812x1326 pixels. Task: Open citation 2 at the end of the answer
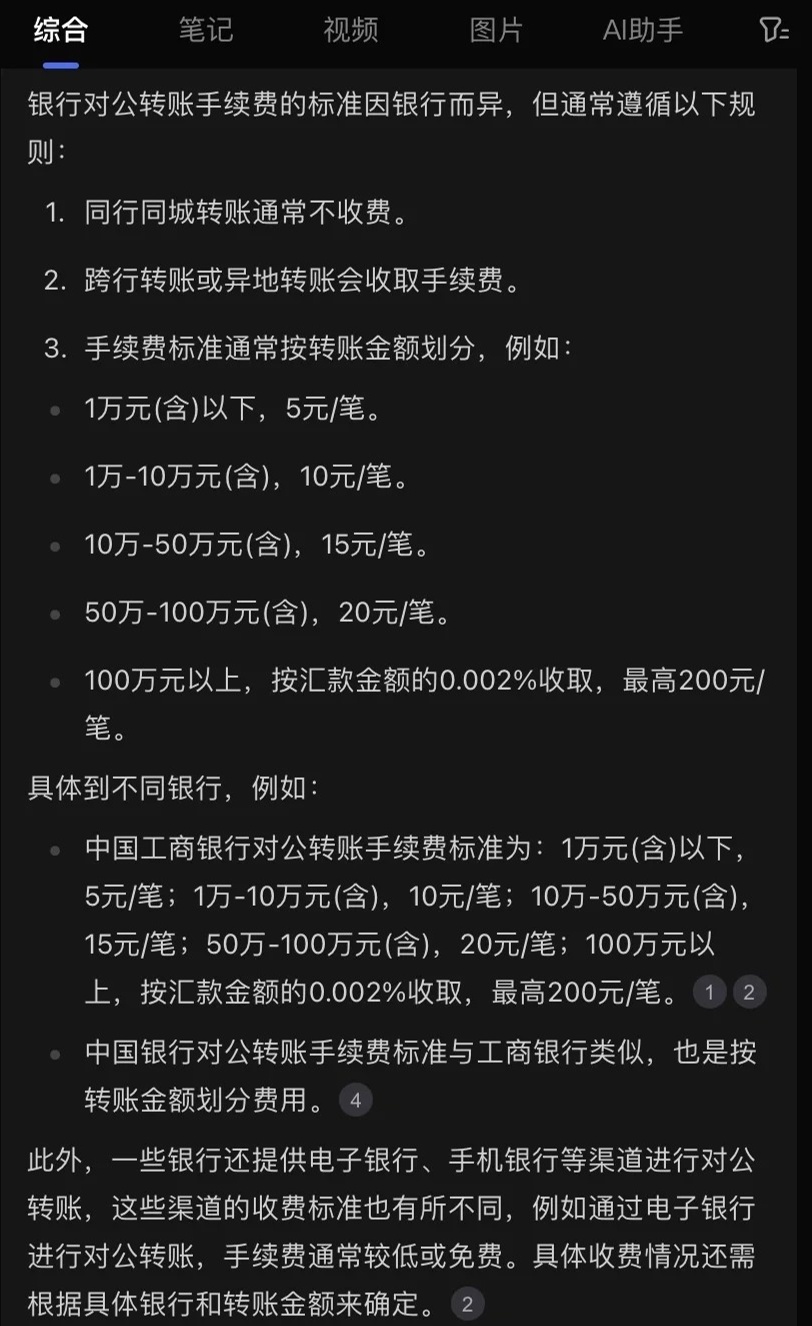[x=467, y=1303]
